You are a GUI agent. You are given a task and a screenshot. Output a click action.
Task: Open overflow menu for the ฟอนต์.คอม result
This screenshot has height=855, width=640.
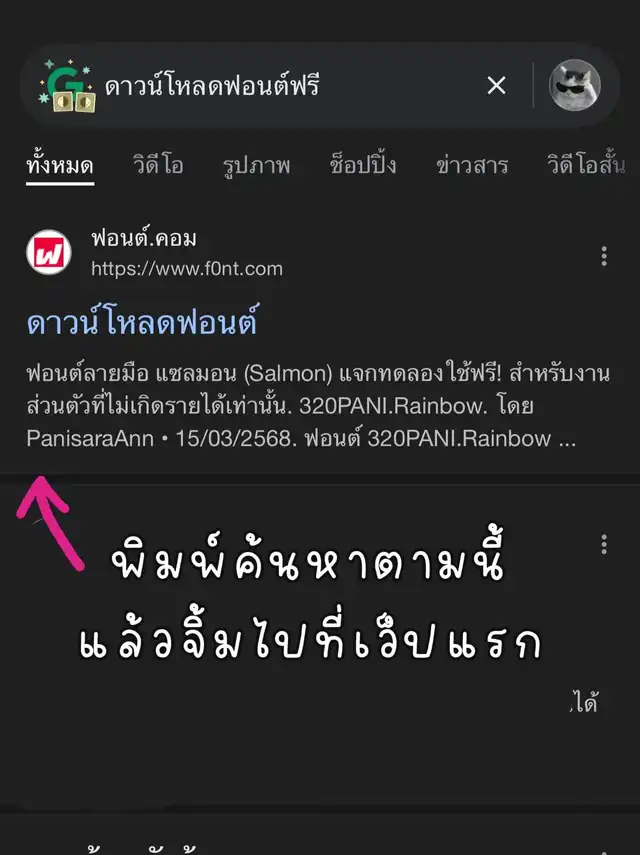click(x=604, y=256)
